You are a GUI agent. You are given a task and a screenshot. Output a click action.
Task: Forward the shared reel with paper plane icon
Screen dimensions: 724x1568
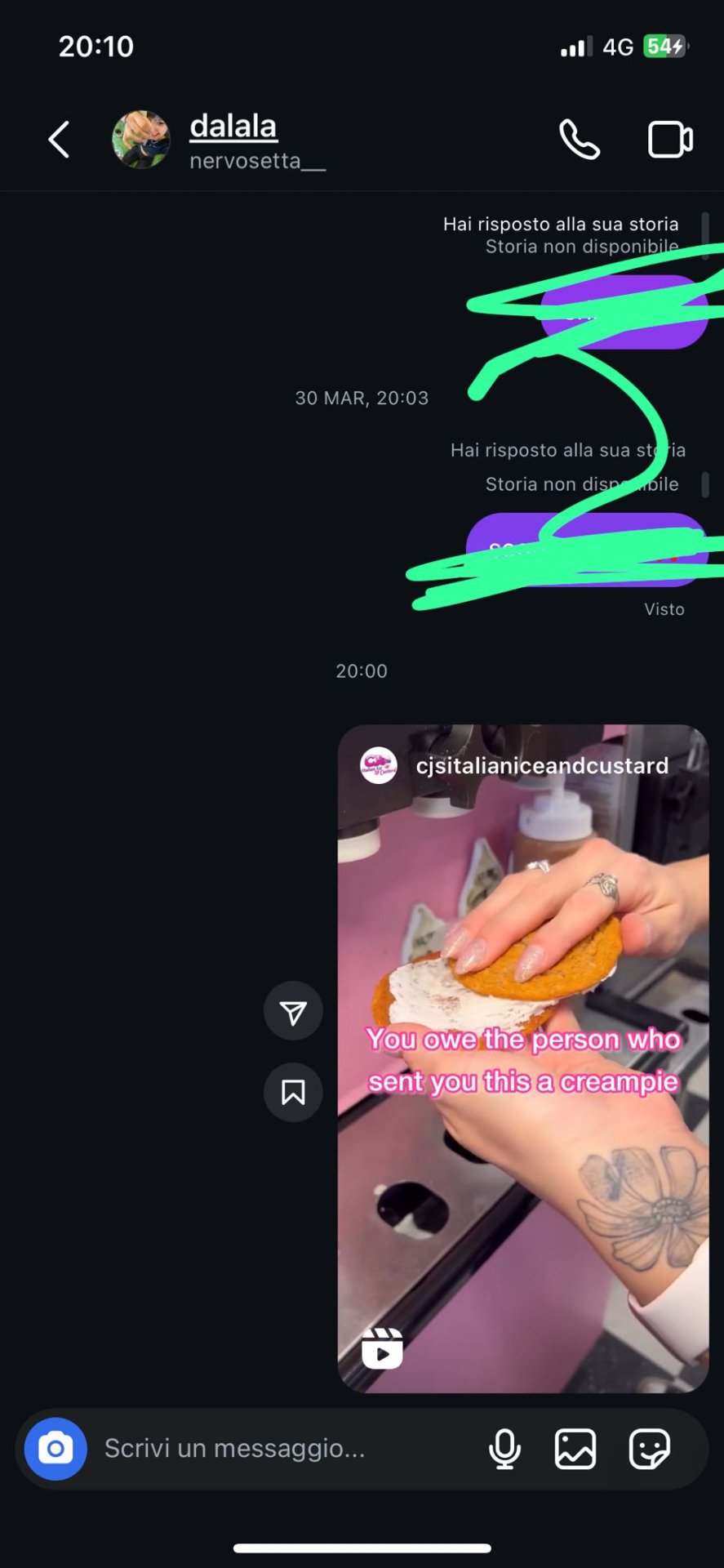[x=293, y=1011]
